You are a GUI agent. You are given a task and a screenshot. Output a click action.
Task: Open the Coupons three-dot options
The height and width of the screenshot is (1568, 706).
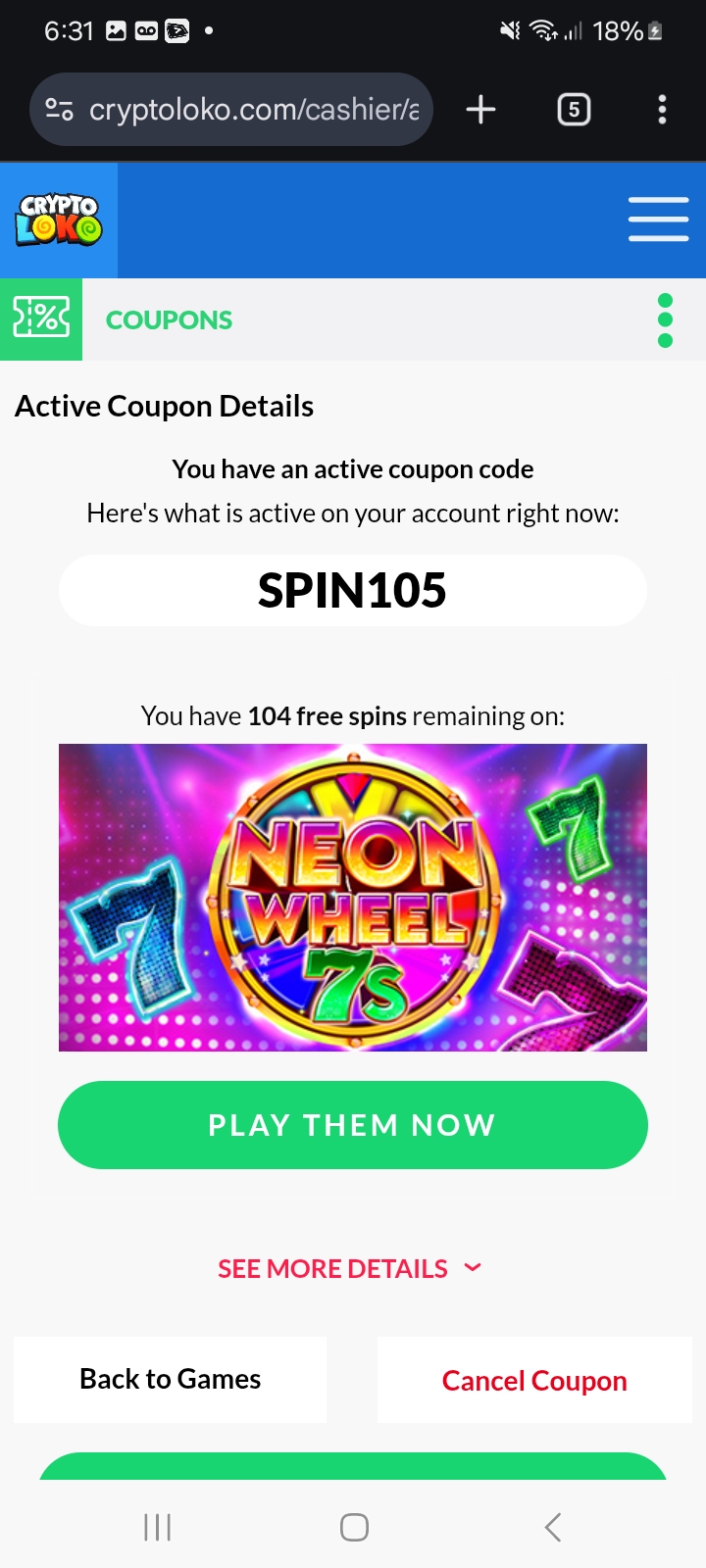(665, 320)
